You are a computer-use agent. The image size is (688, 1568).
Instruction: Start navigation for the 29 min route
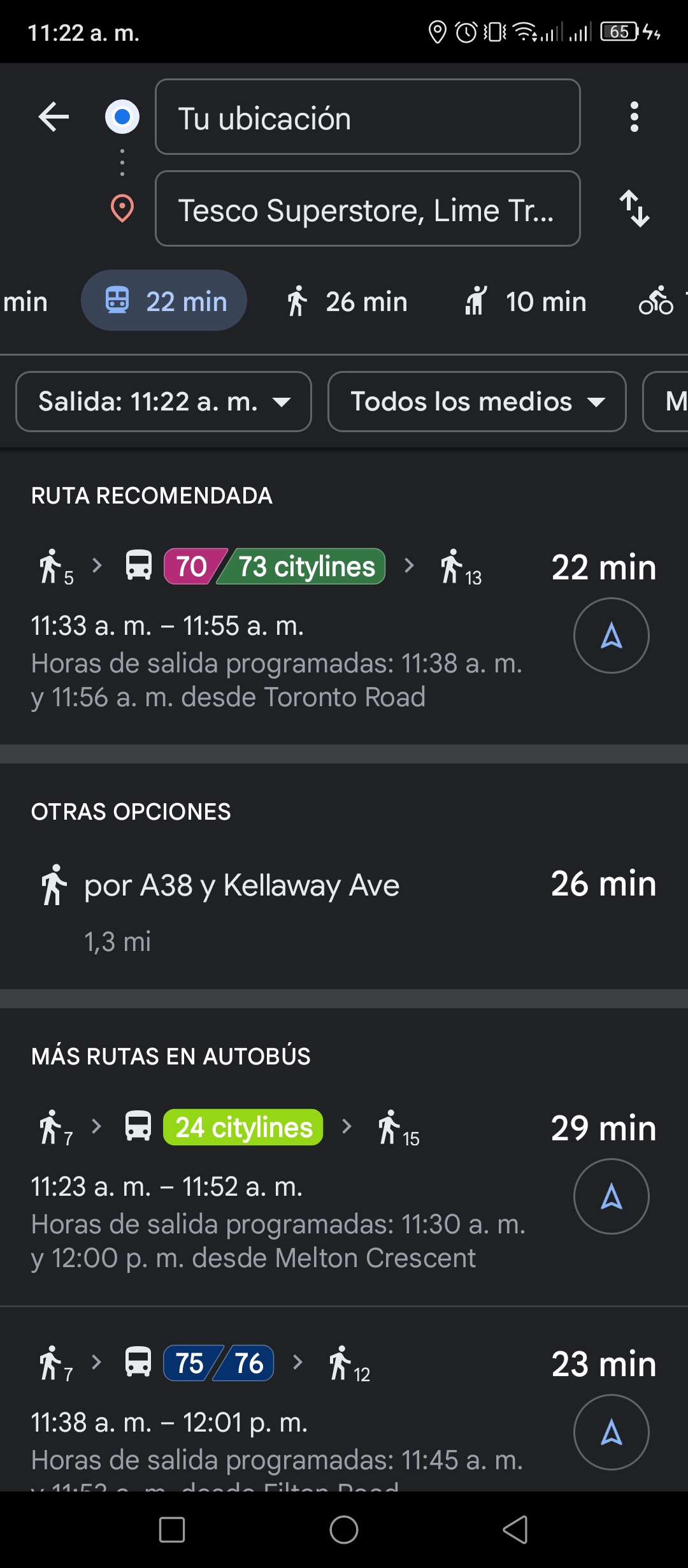(x=612, y=1196)
